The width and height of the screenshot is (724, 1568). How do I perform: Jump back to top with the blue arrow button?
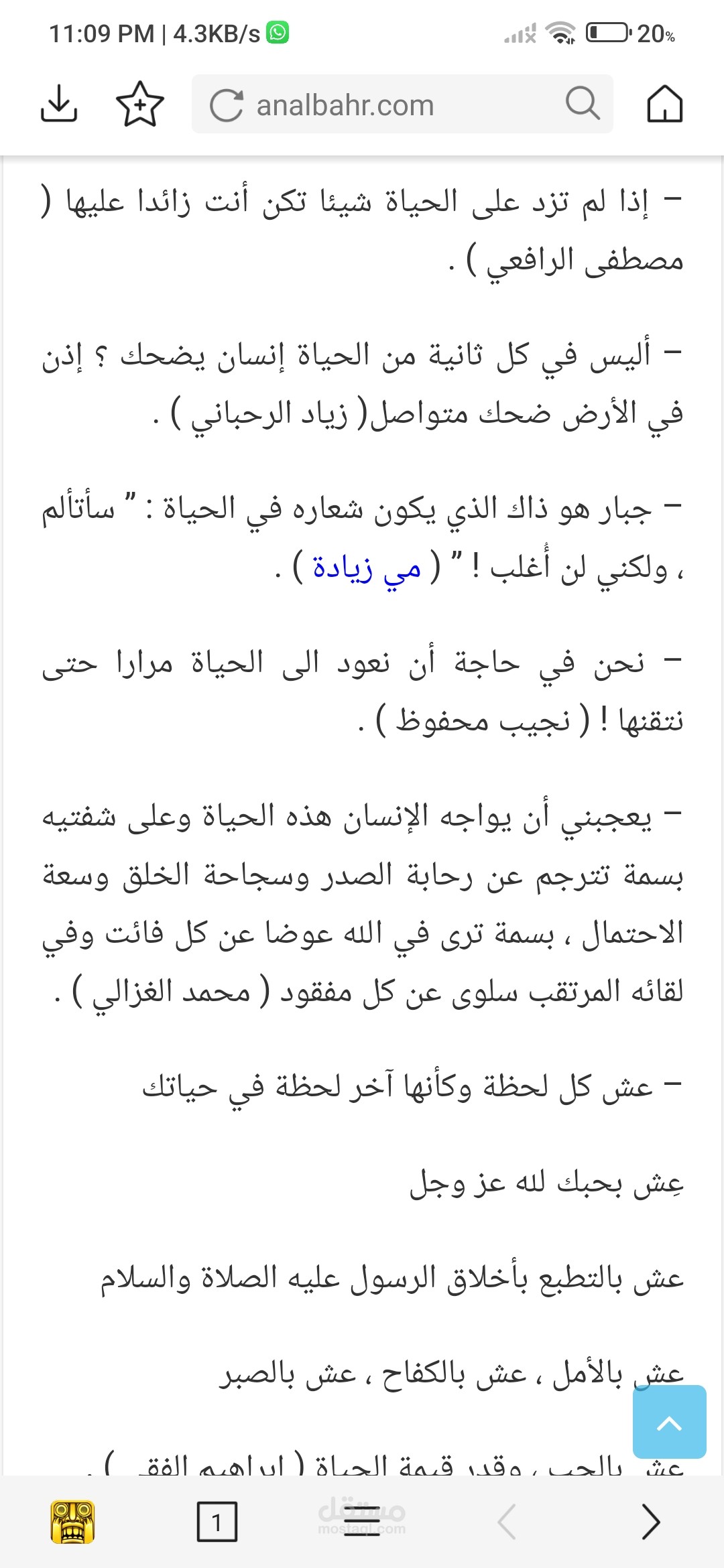669,1422
